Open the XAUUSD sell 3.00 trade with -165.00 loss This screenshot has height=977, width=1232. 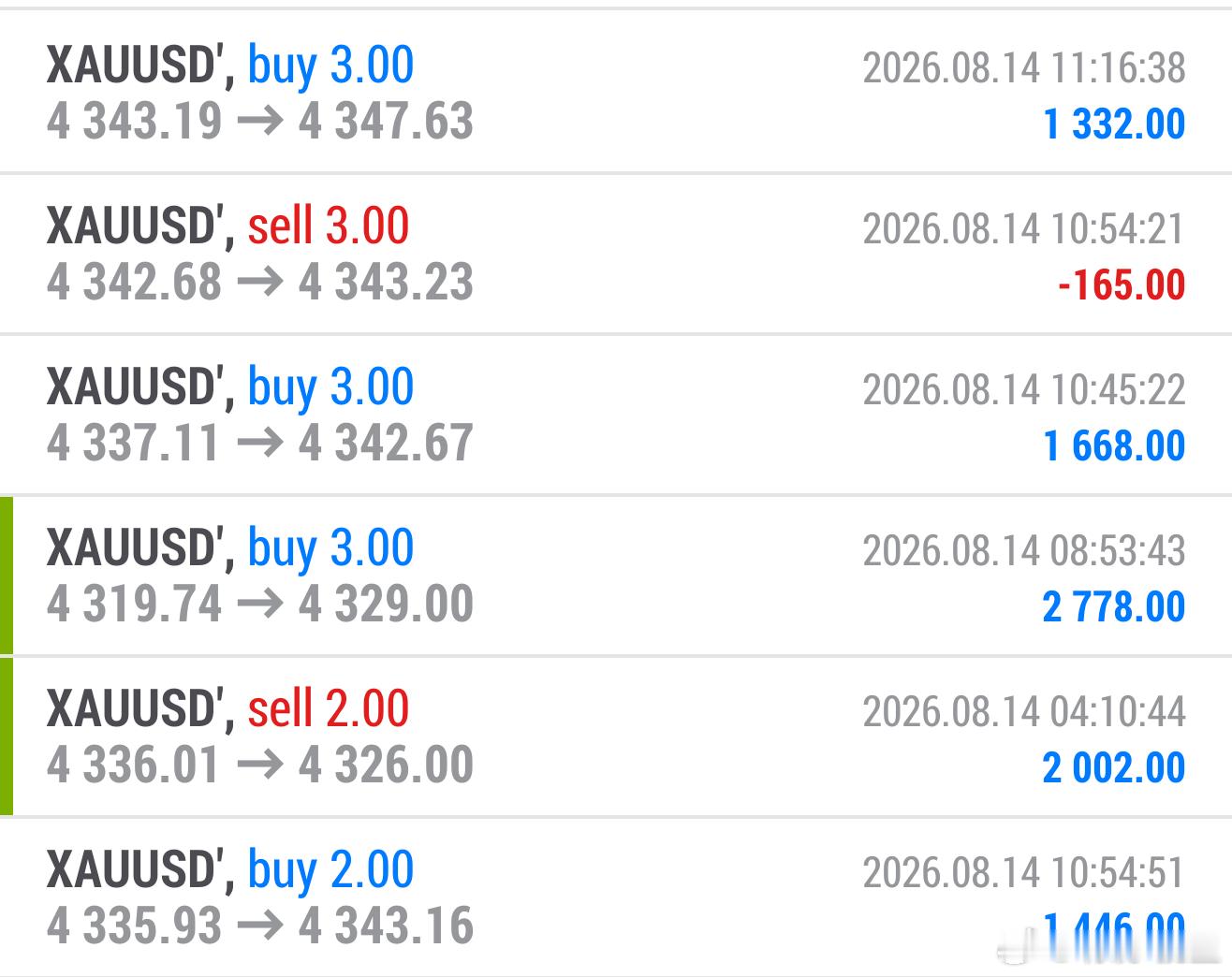click(x=616, y=254)
